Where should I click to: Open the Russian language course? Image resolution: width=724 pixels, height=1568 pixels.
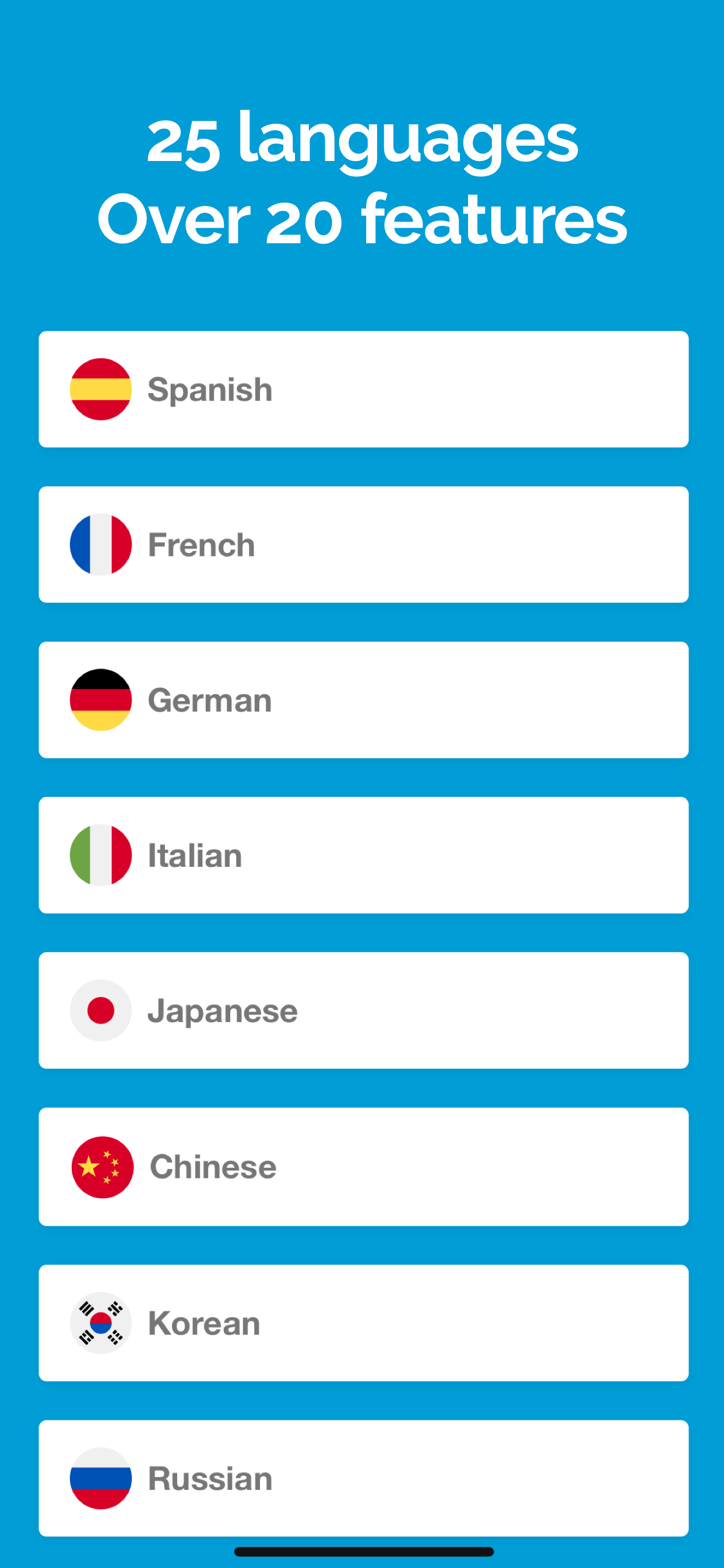coord(362,1476)
